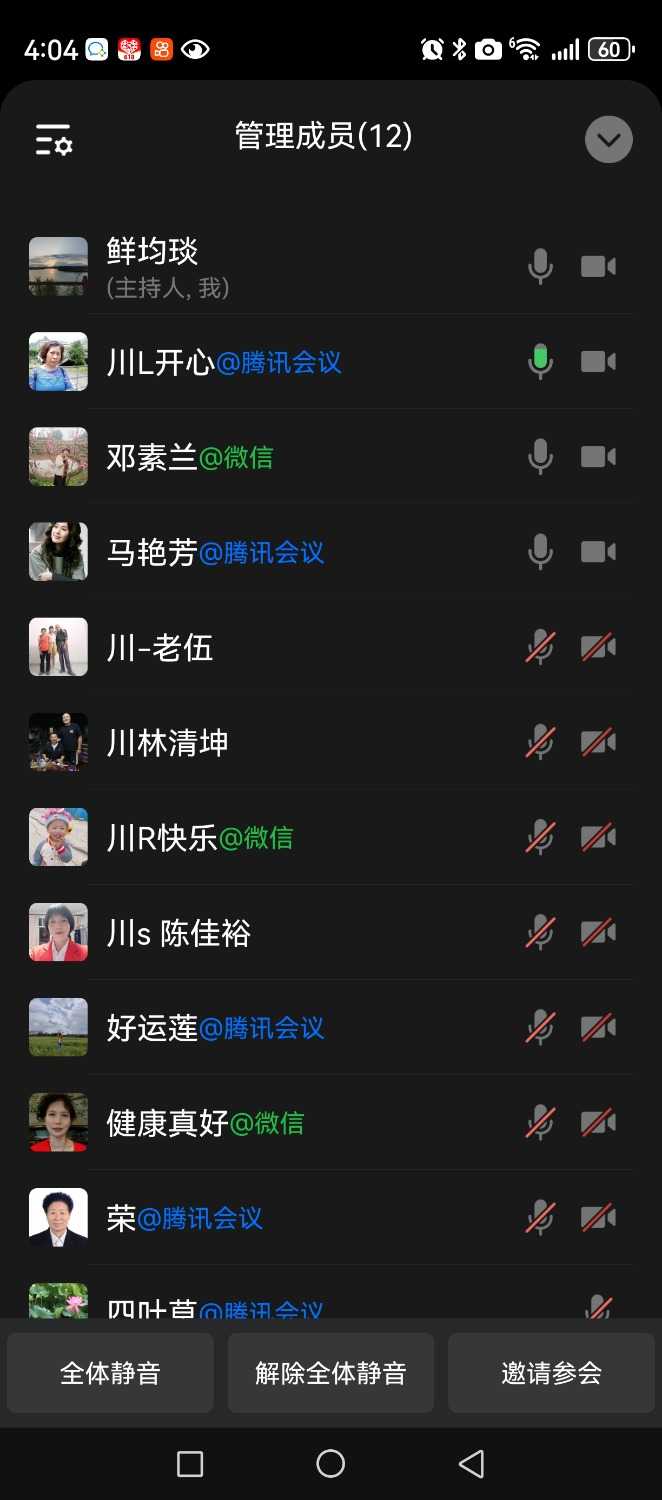
Task: Turn off camera for 邓素兰
Action: coord(598,457)
